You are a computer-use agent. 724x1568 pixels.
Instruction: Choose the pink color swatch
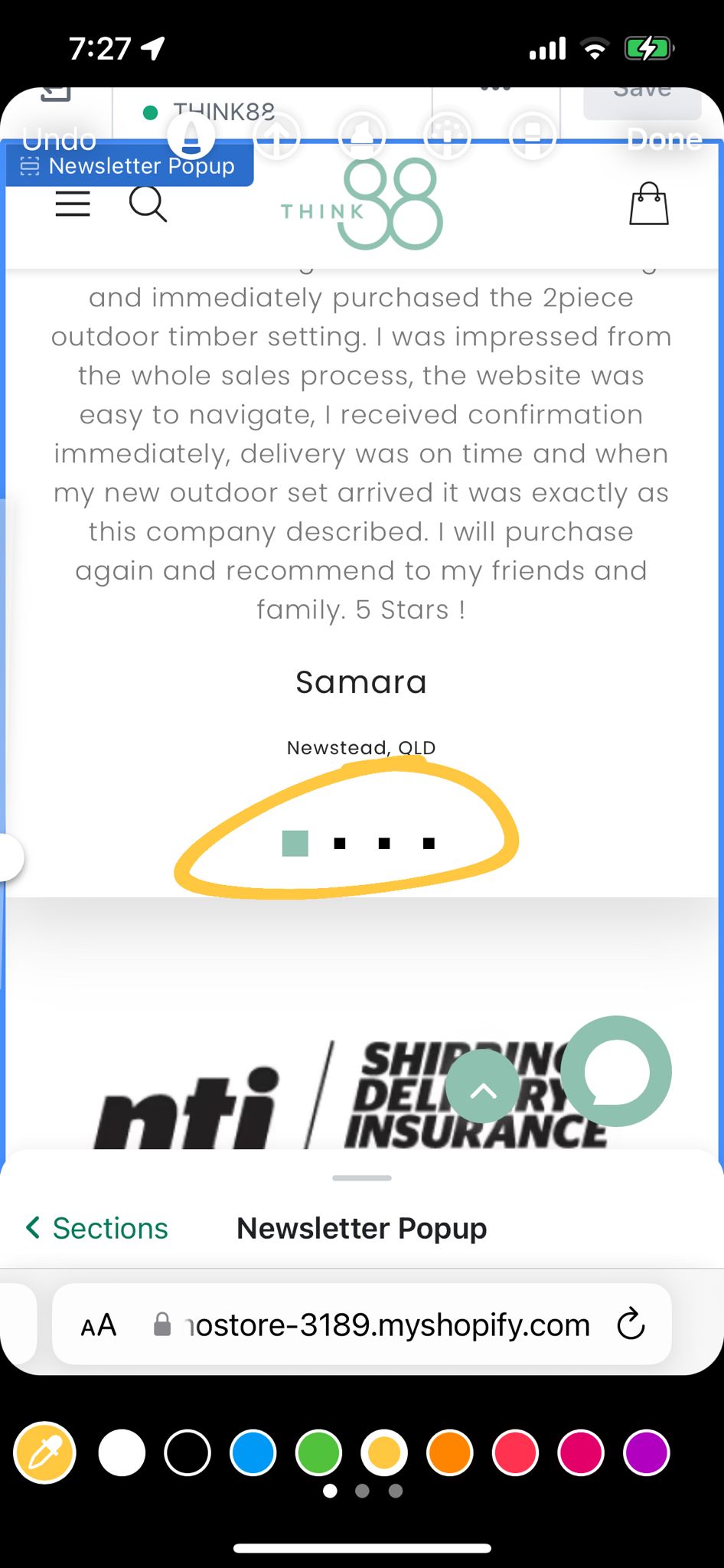[581, 1452]
